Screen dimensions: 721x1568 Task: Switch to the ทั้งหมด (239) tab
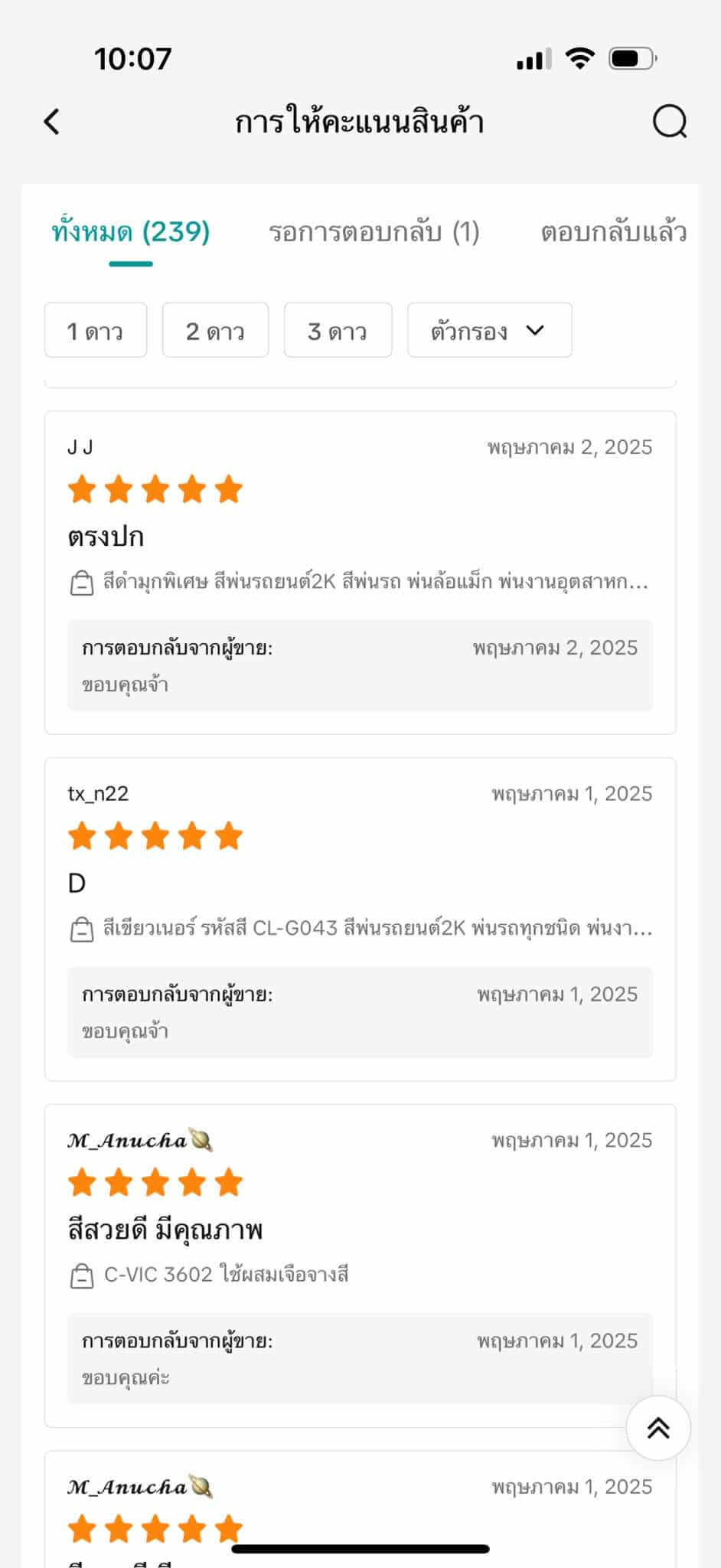pyautogui.click(x=131, y=232)
